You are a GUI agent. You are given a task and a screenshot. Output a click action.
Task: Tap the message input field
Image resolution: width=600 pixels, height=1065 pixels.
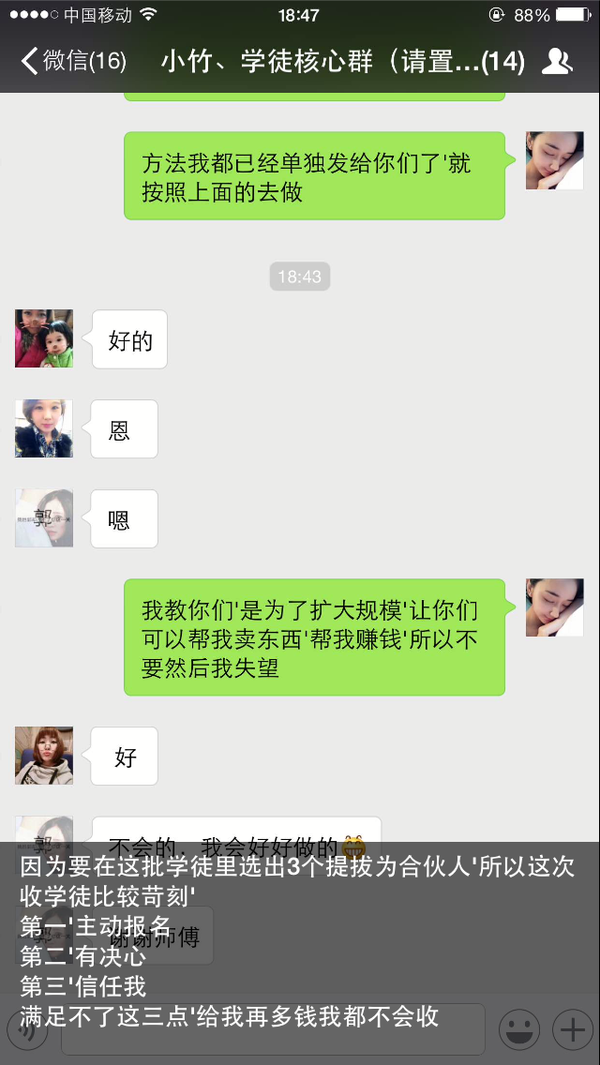point(272,1029)
